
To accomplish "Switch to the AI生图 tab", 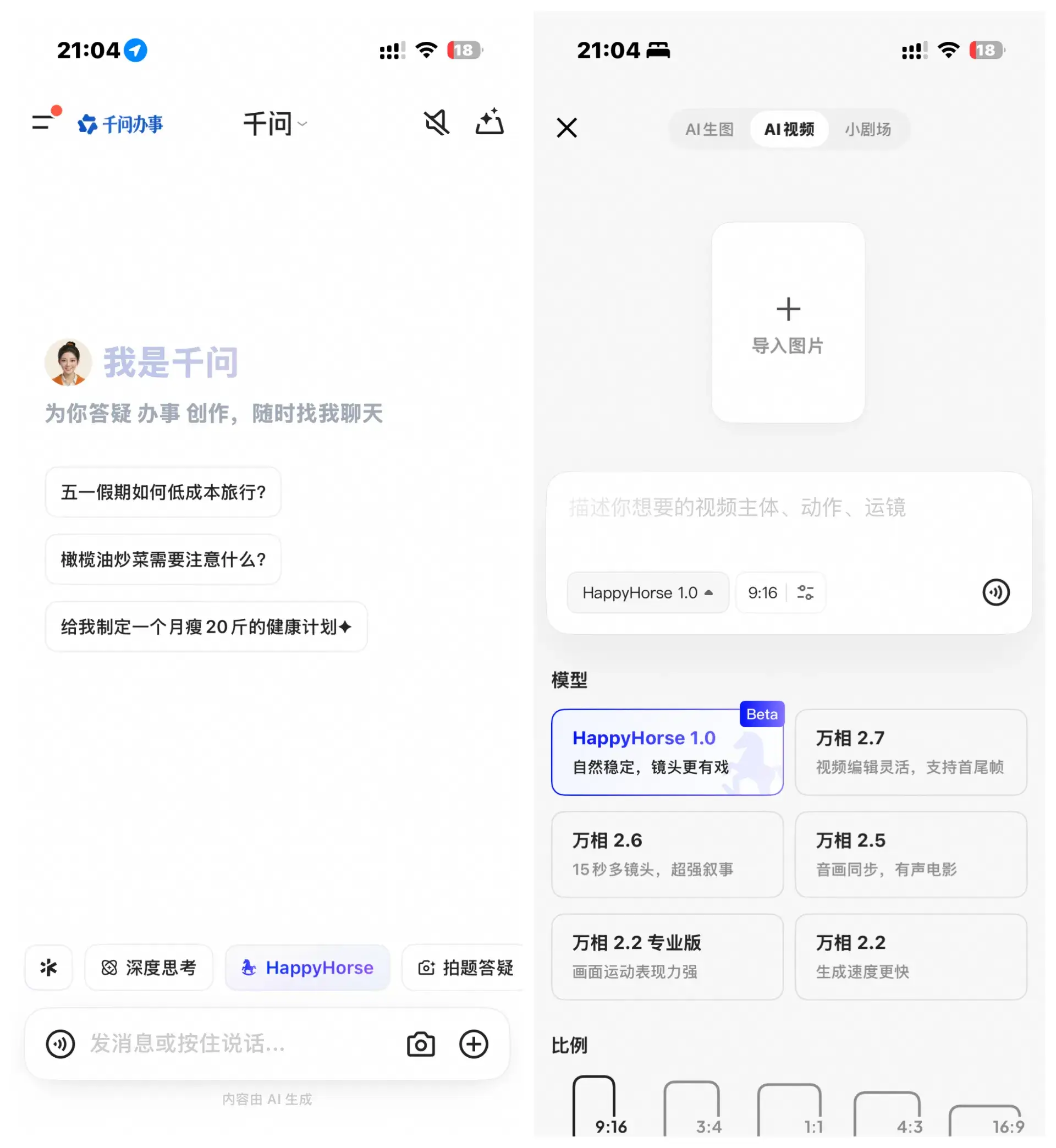I will (x=709, y=129).
